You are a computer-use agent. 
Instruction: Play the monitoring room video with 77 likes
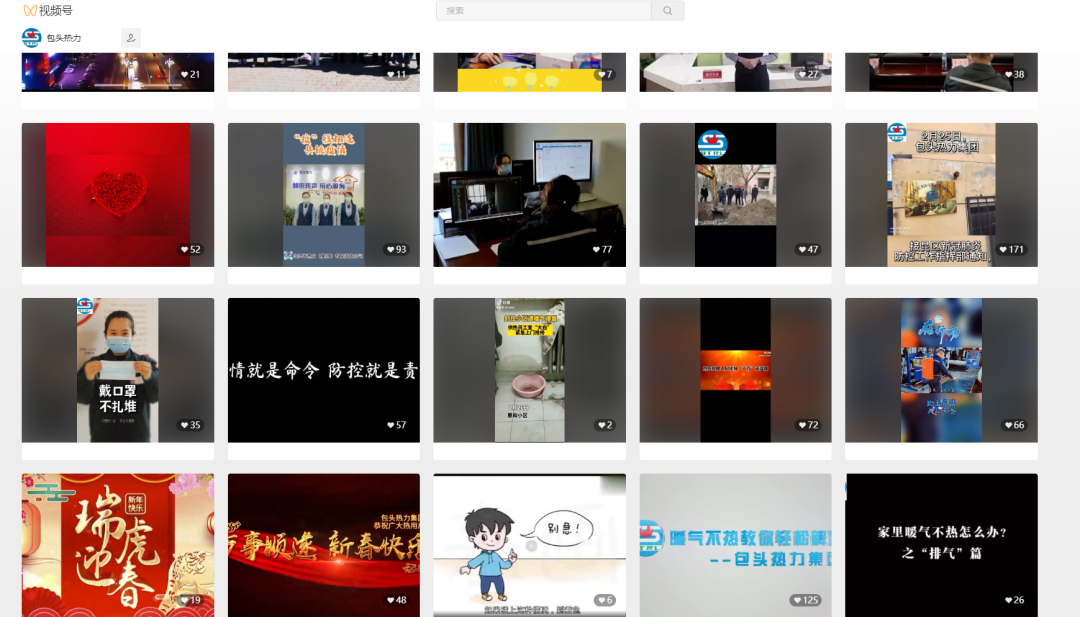coord(529,195)
